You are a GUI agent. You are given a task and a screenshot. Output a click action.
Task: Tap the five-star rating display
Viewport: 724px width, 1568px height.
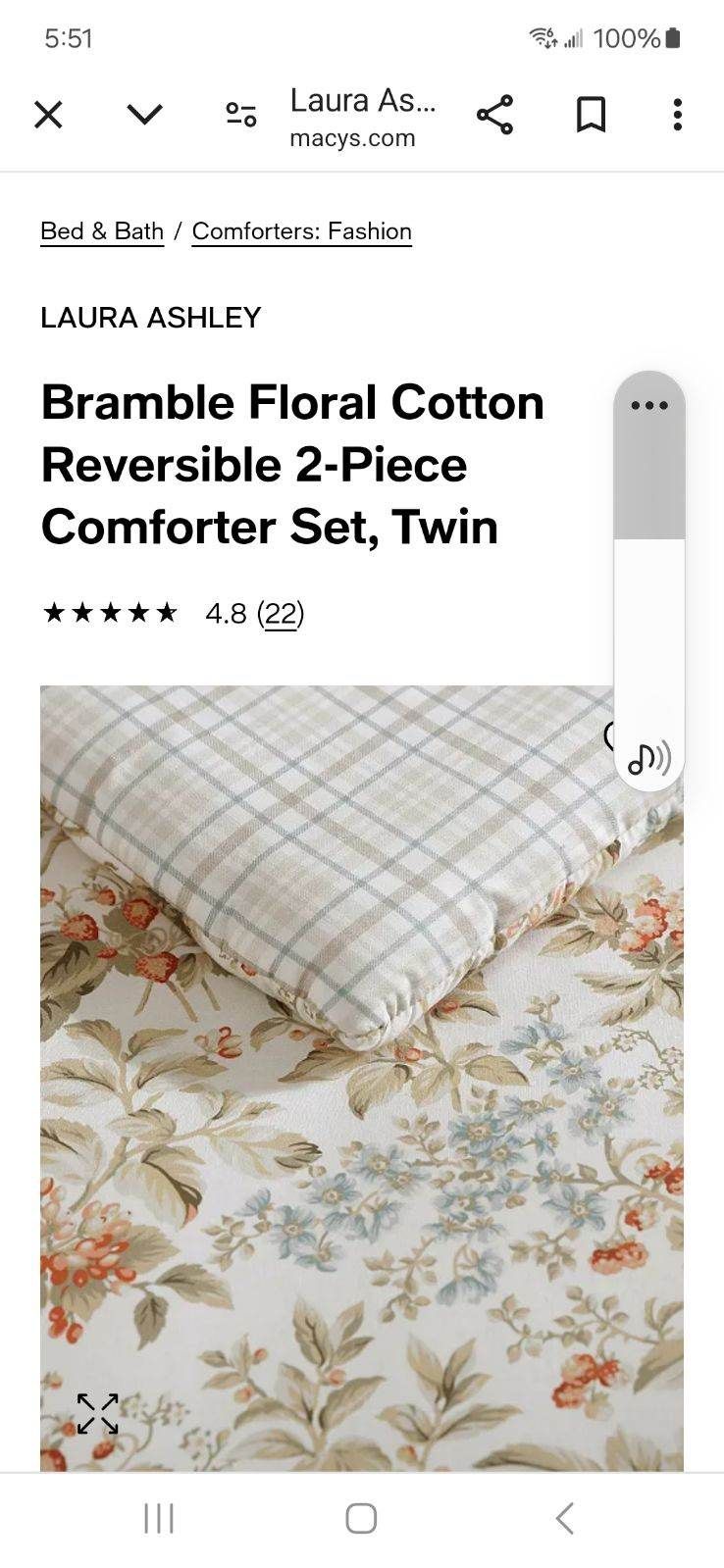[x=110, y=614]
